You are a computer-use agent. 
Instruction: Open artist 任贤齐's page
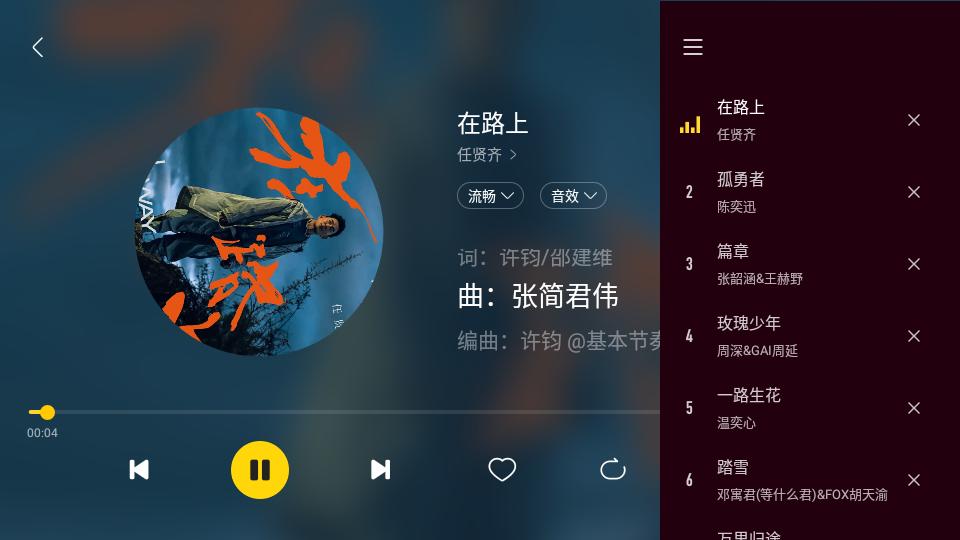tap(487, 155)
